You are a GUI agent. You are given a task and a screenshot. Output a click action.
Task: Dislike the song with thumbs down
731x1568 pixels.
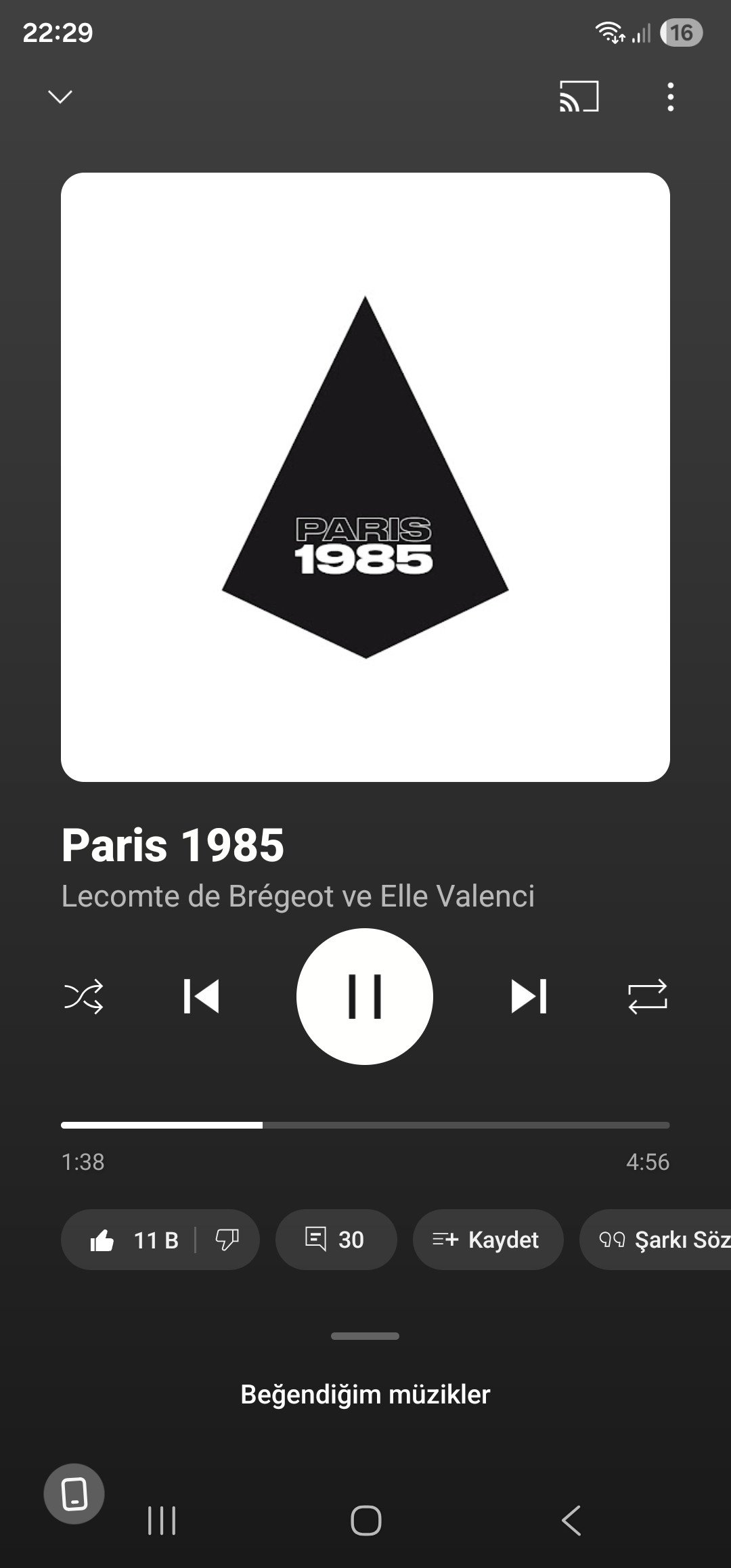coord(227,1240)
